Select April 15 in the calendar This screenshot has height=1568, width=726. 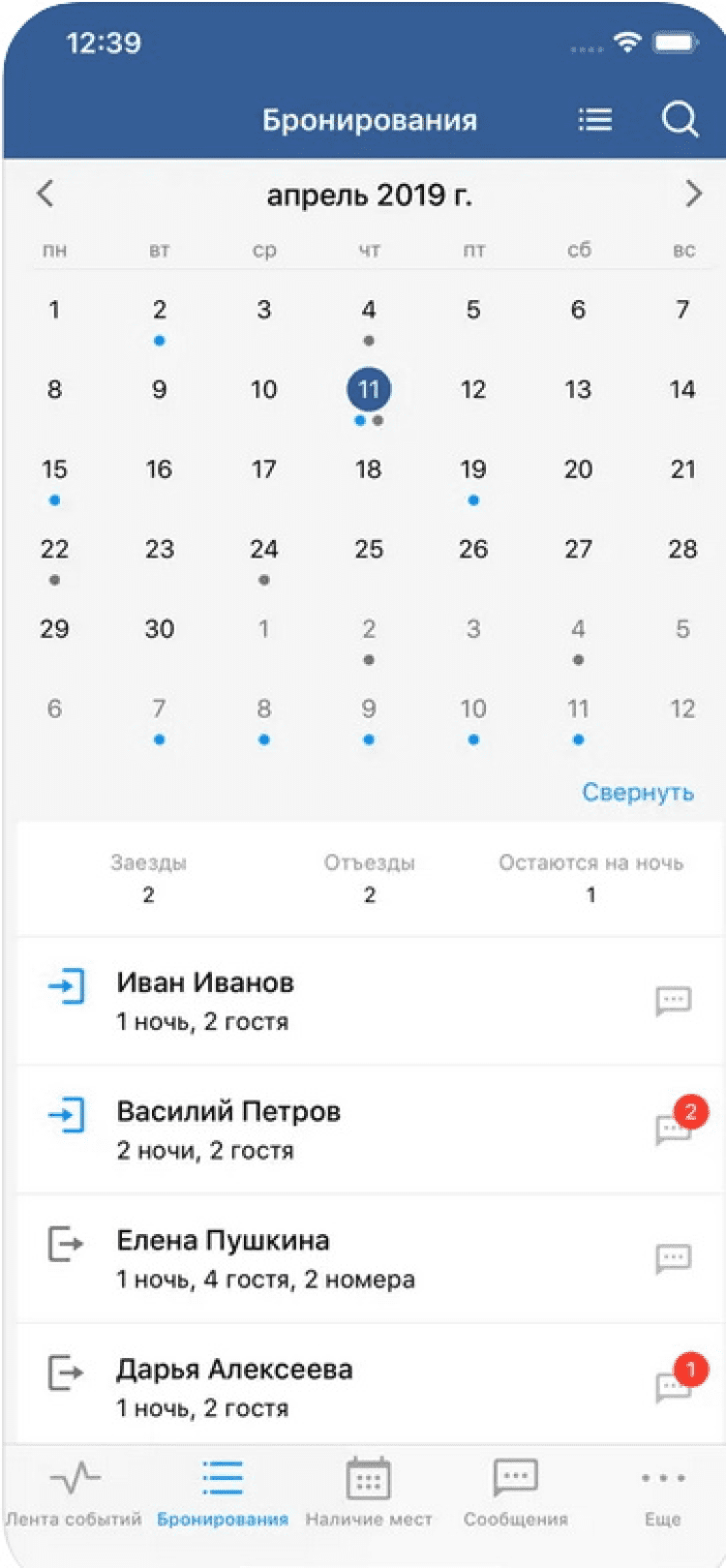tap(54, 470)
